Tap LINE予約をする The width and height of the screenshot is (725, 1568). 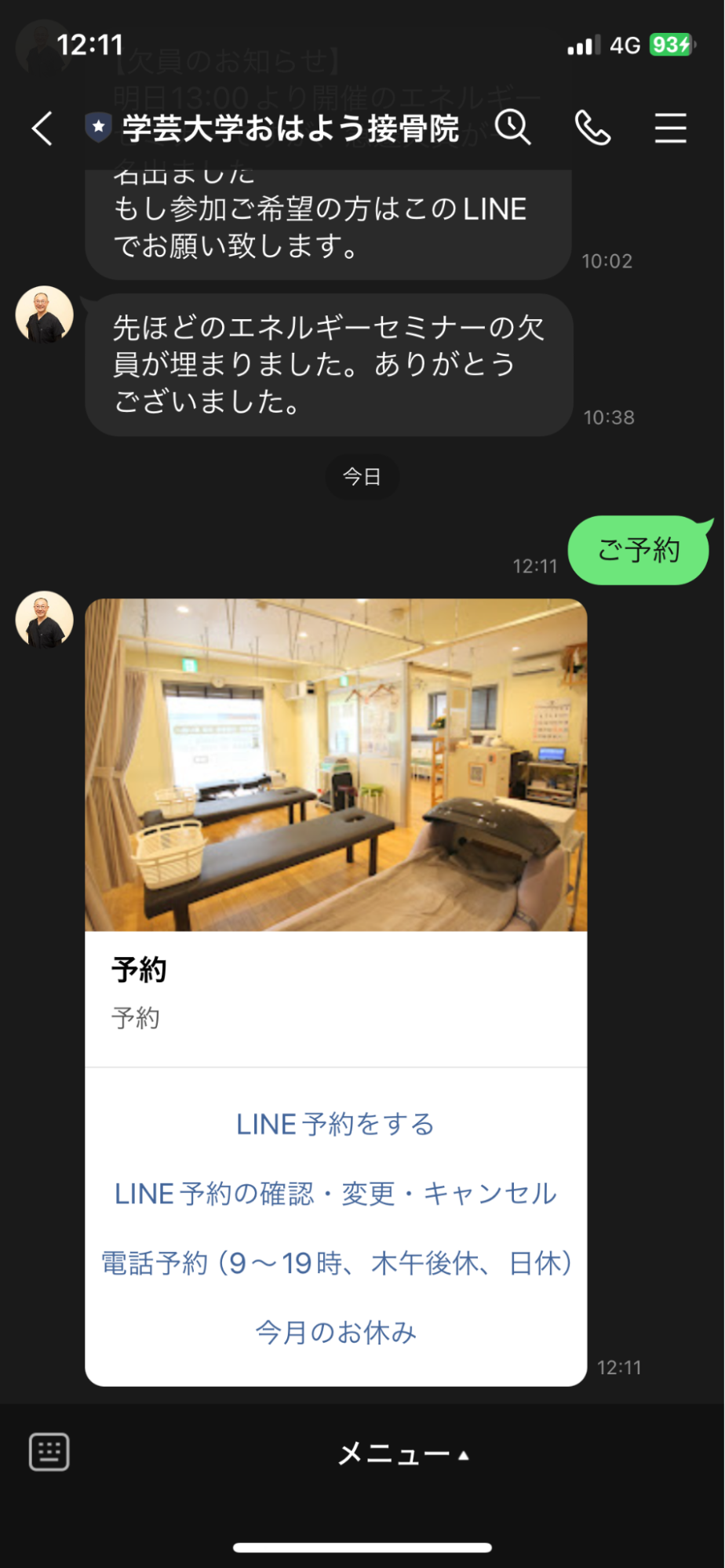(x=335, y=1124)
